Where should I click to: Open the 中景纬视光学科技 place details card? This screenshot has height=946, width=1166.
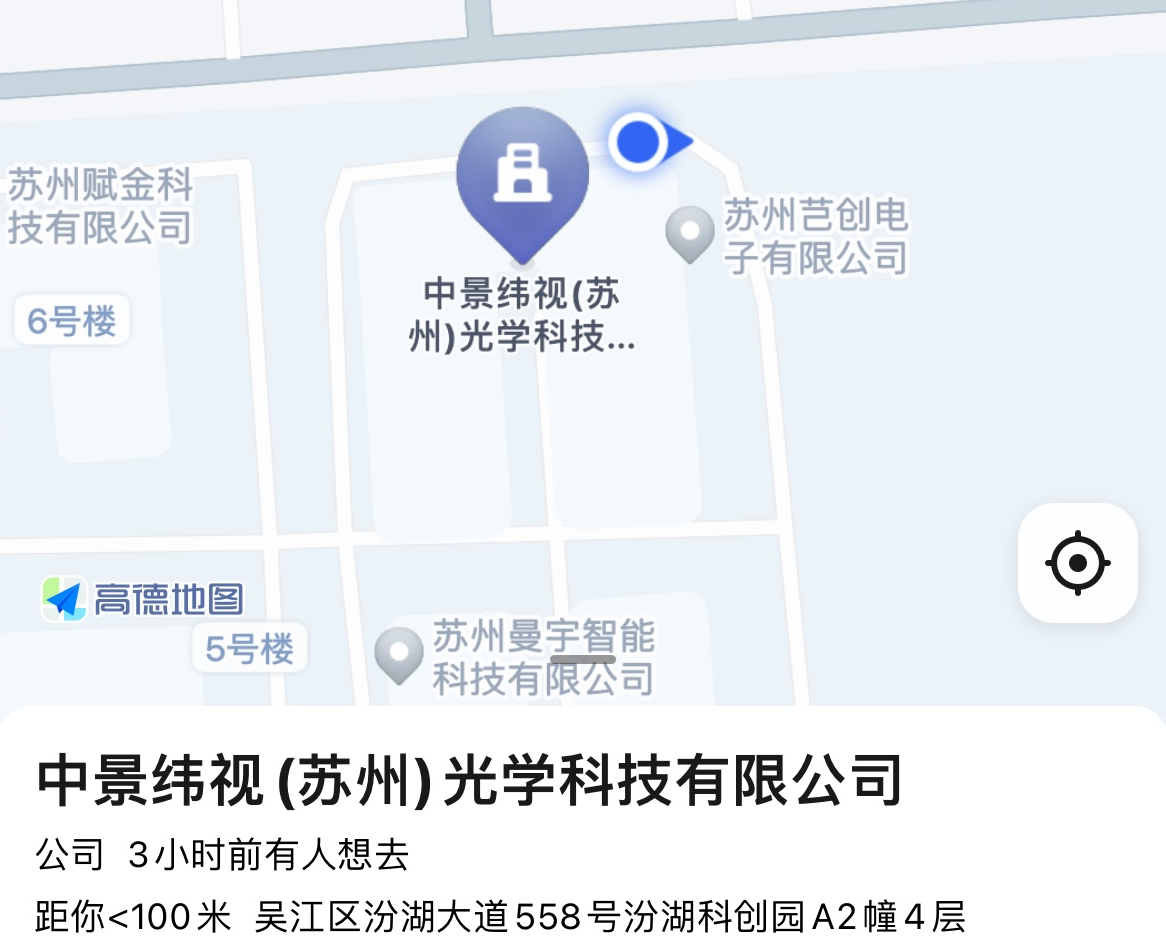(470, 782)
